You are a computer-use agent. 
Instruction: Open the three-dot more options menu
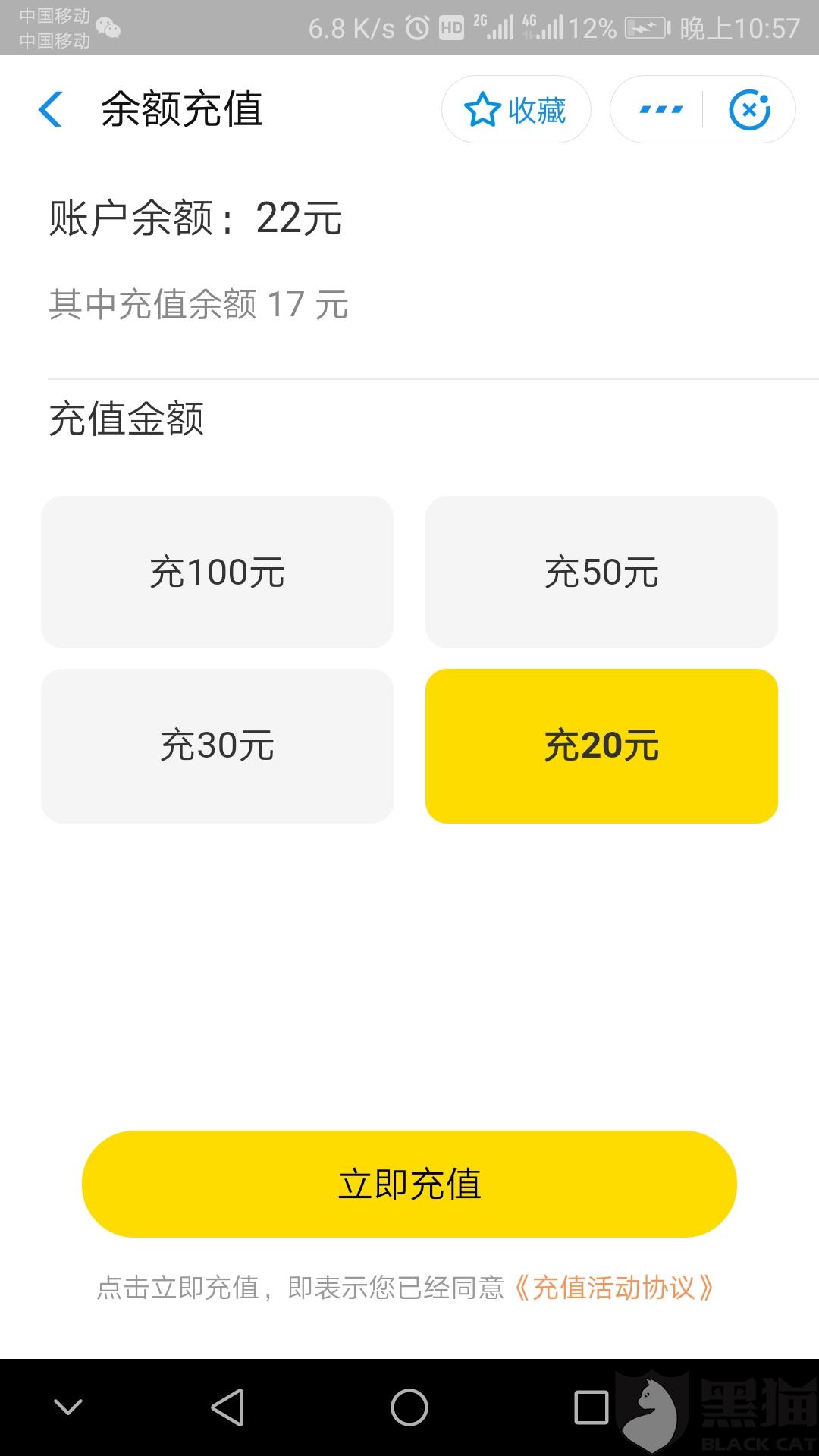tap(661, 110)
